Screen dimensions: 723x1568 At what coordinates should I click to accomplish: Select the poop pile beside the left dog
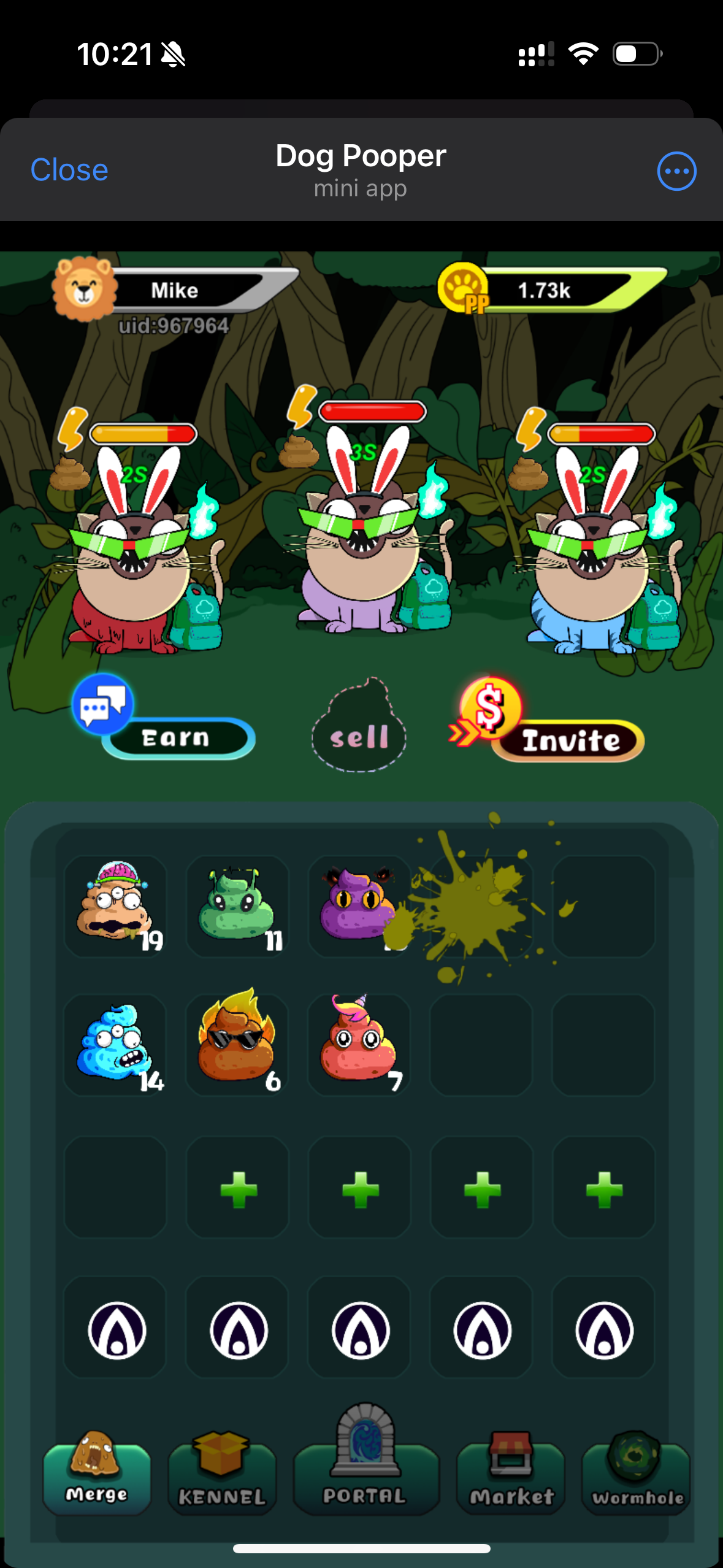coord(69,471)
